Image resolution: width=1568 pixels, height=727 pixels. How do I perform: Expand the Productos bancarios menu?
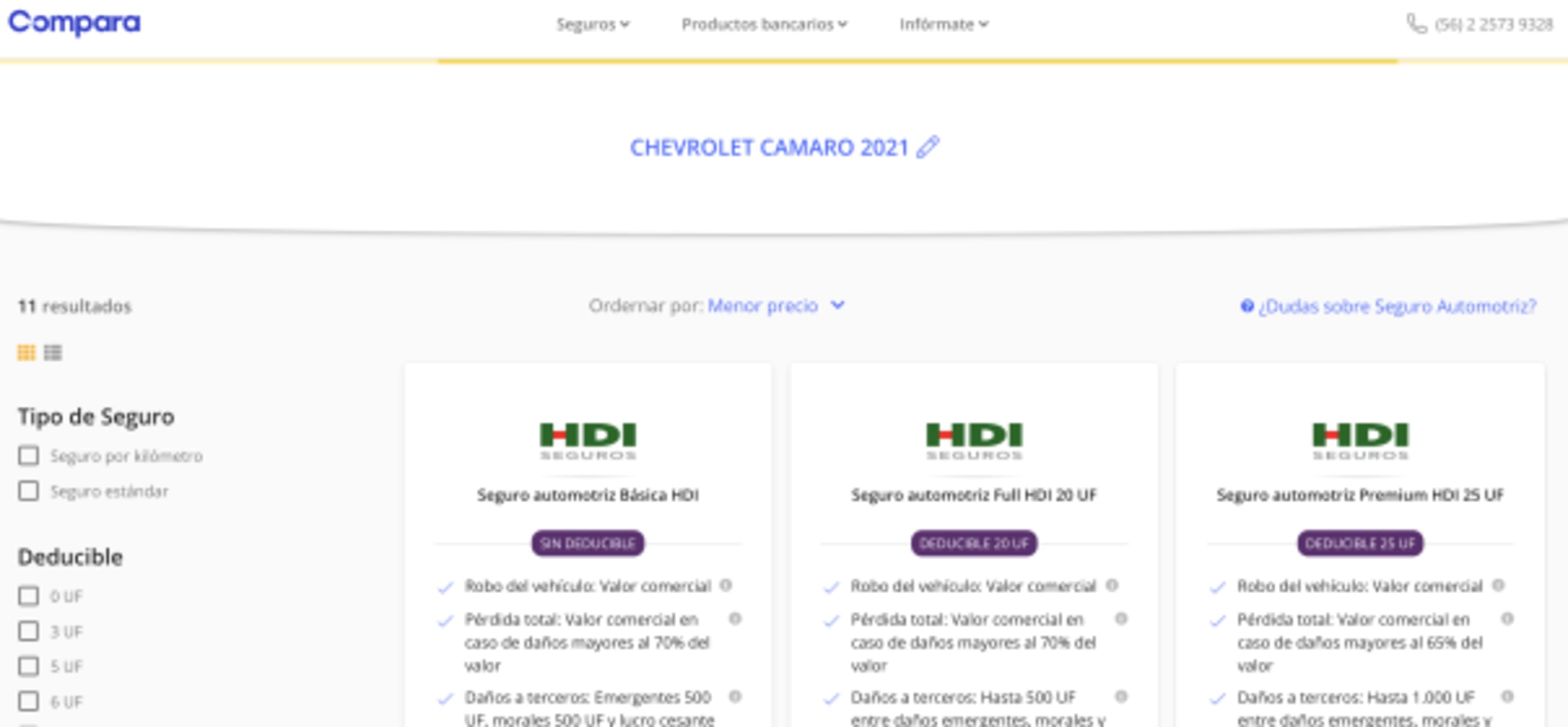tap(764, 24)
